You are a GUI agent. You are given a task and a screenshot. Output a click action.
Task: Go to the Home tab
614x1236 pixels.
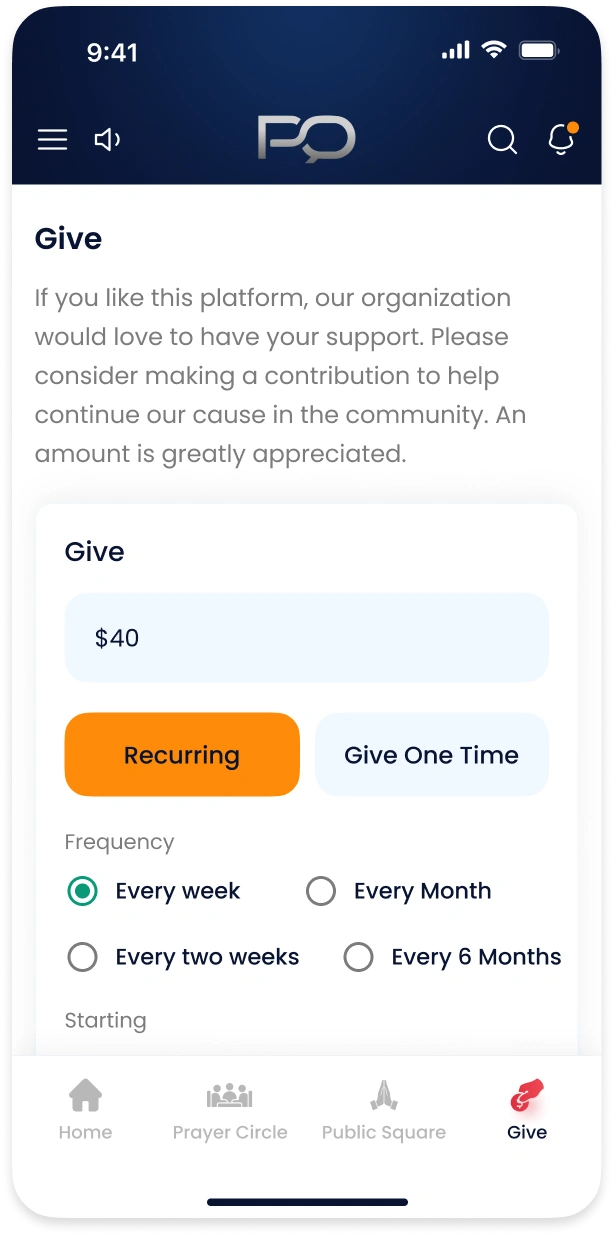click(85, 1109)
